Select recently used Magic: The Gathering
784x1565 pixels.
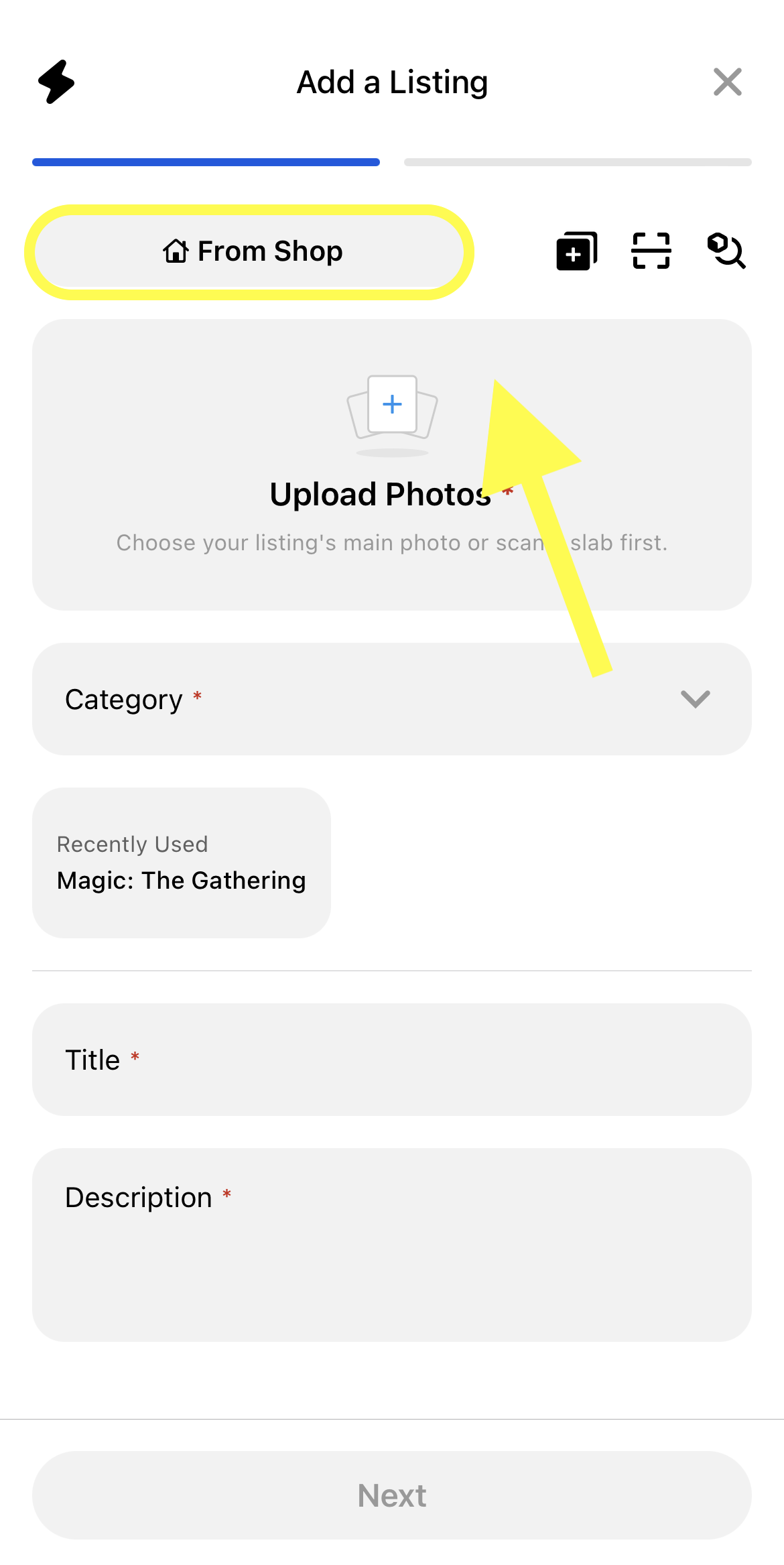tap(182, 863)
